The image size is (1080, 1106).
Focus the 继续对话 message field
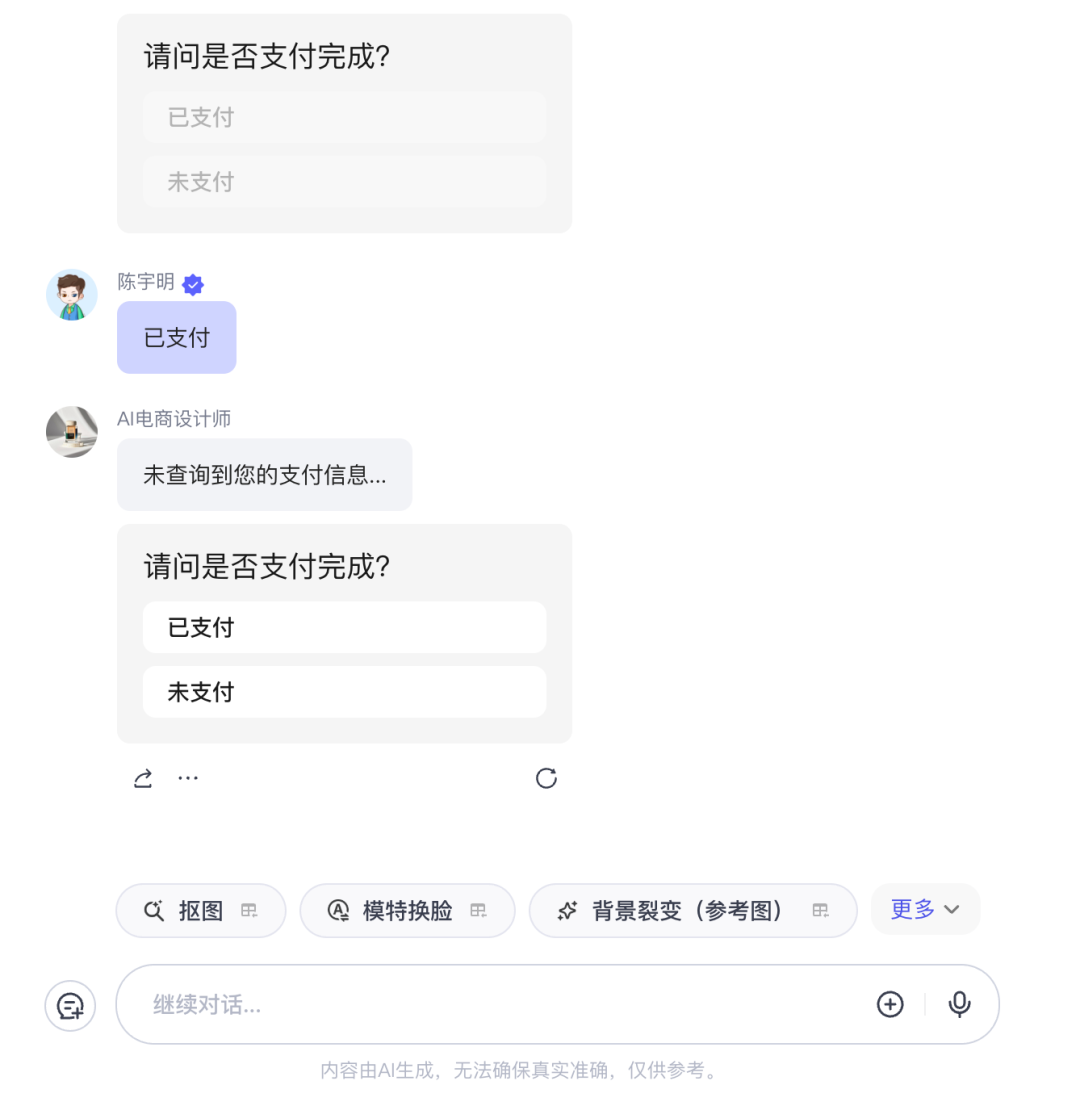(x=500, y=1004)
